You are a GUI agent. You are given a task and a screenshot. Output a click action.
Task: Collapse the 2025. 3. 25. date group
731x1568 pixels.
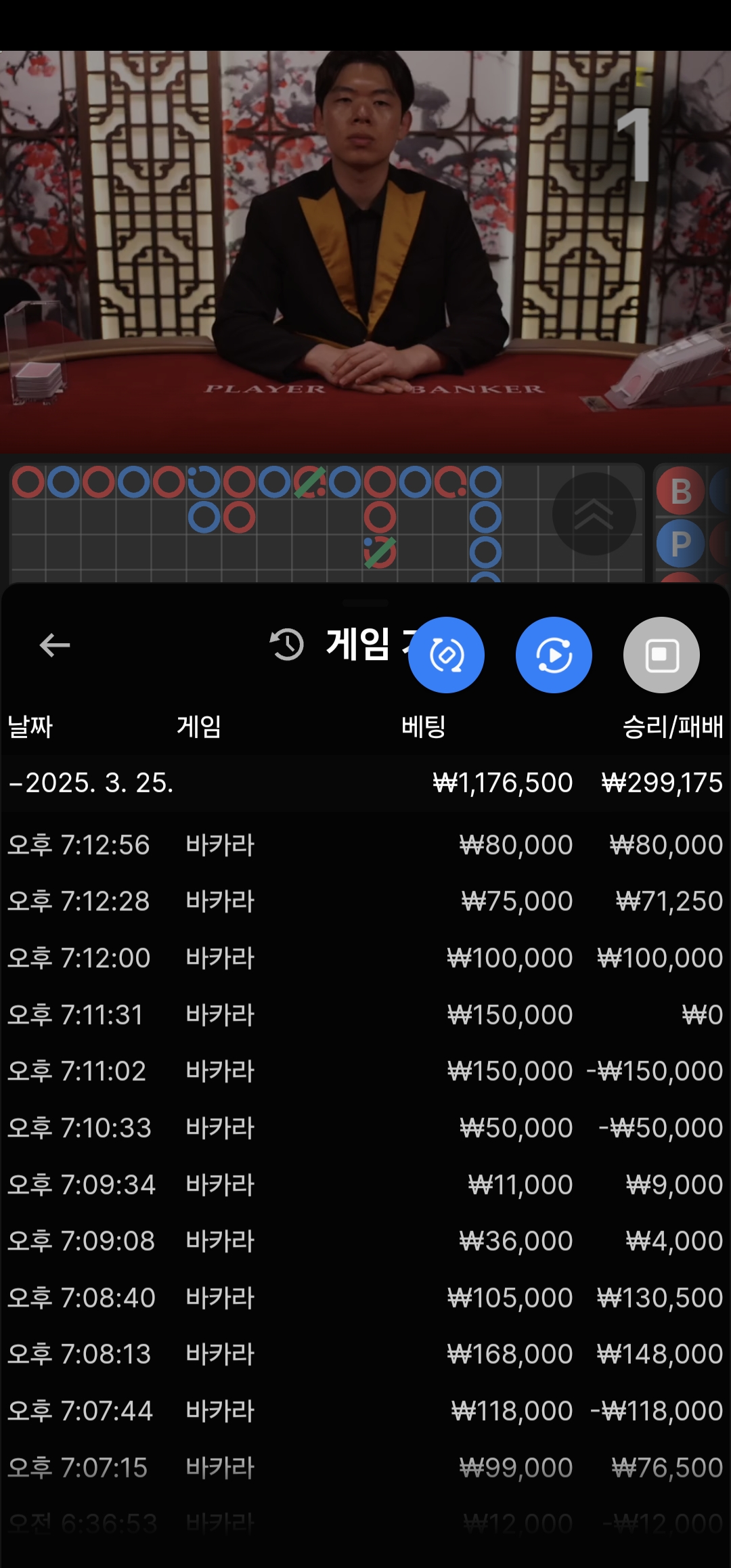(x=365, y=783)
